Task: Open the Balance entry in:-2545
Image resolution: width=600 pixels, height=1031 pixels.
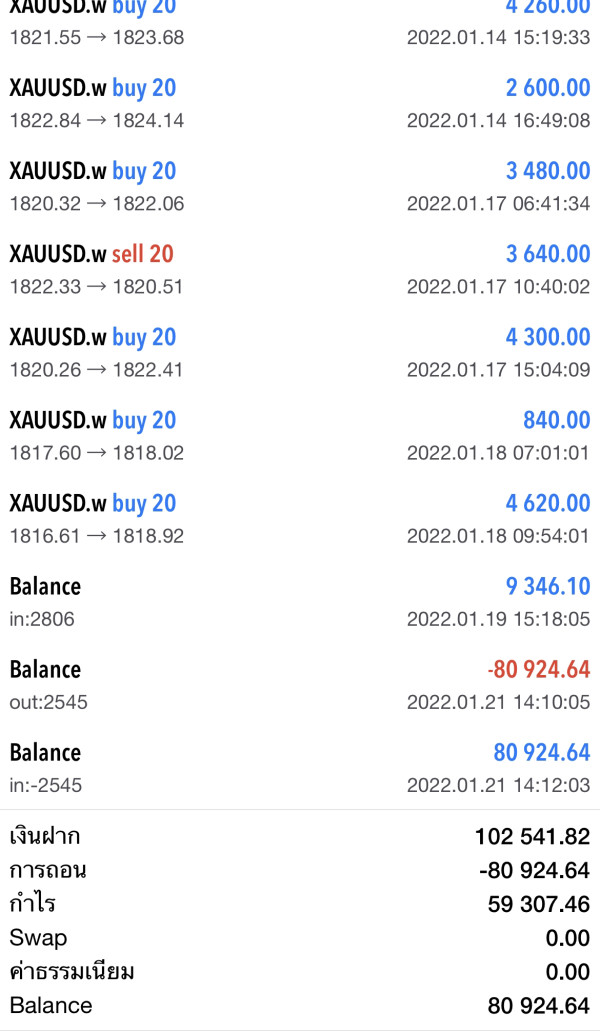Action: coord(300,768)
